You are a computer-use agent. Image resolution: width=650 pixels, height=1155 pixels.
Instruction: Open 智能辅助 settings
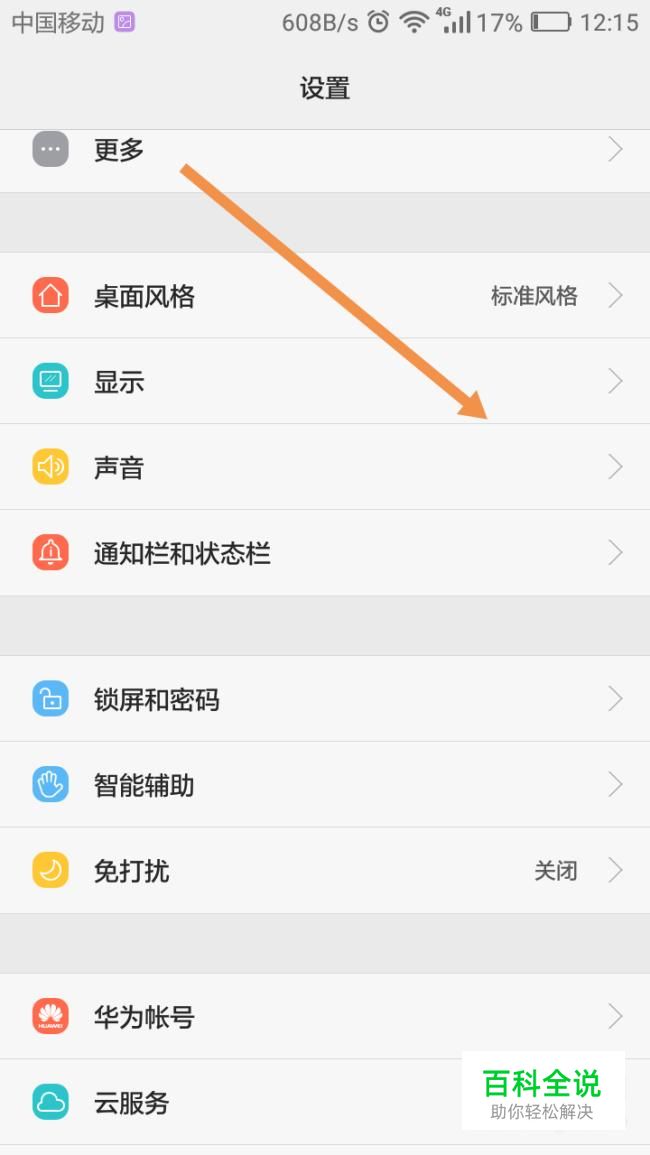pos(325,784)
